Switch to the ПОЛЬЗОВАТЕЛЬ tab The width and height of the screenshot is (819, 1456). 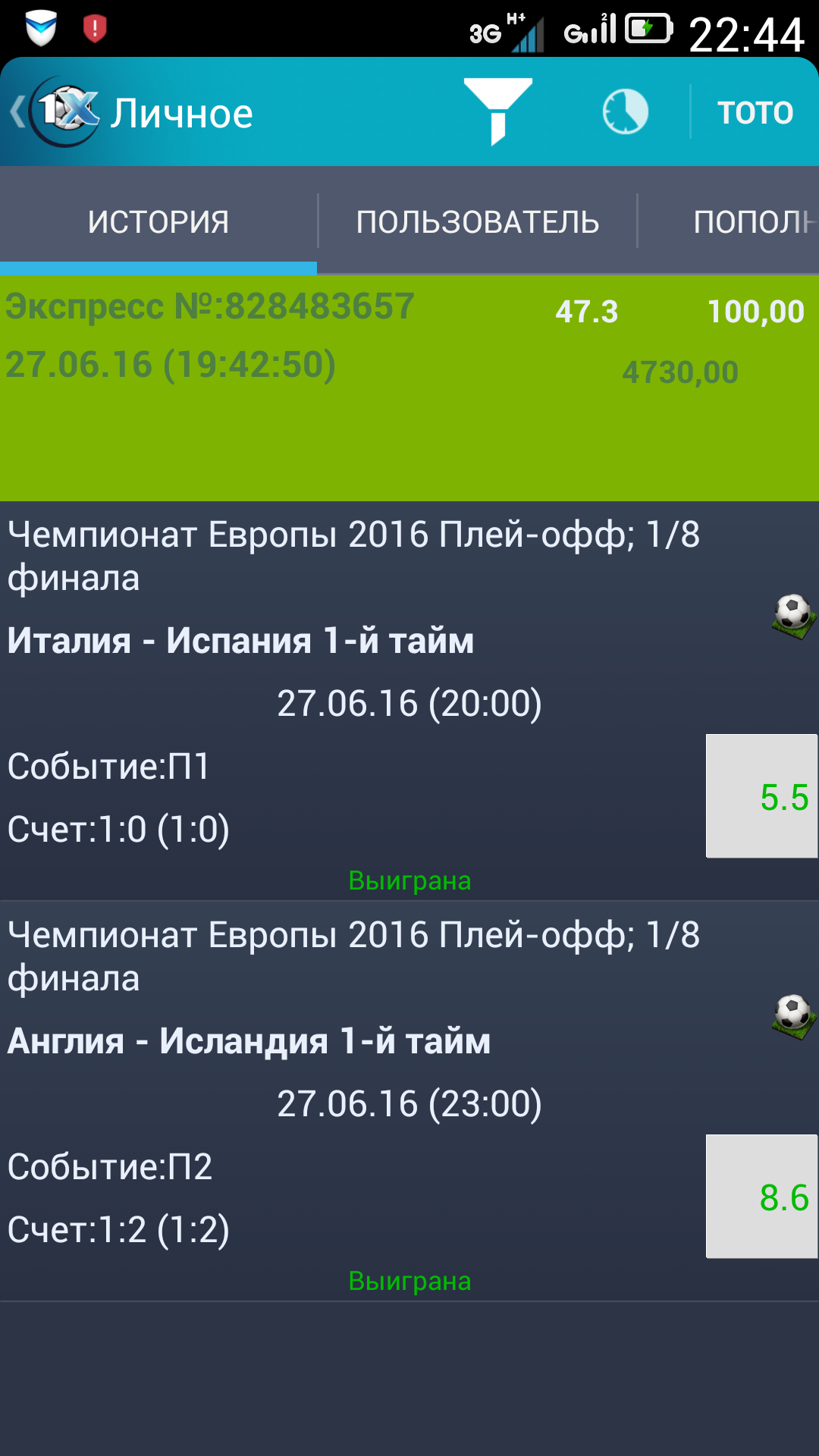click(x=478, y=222)
